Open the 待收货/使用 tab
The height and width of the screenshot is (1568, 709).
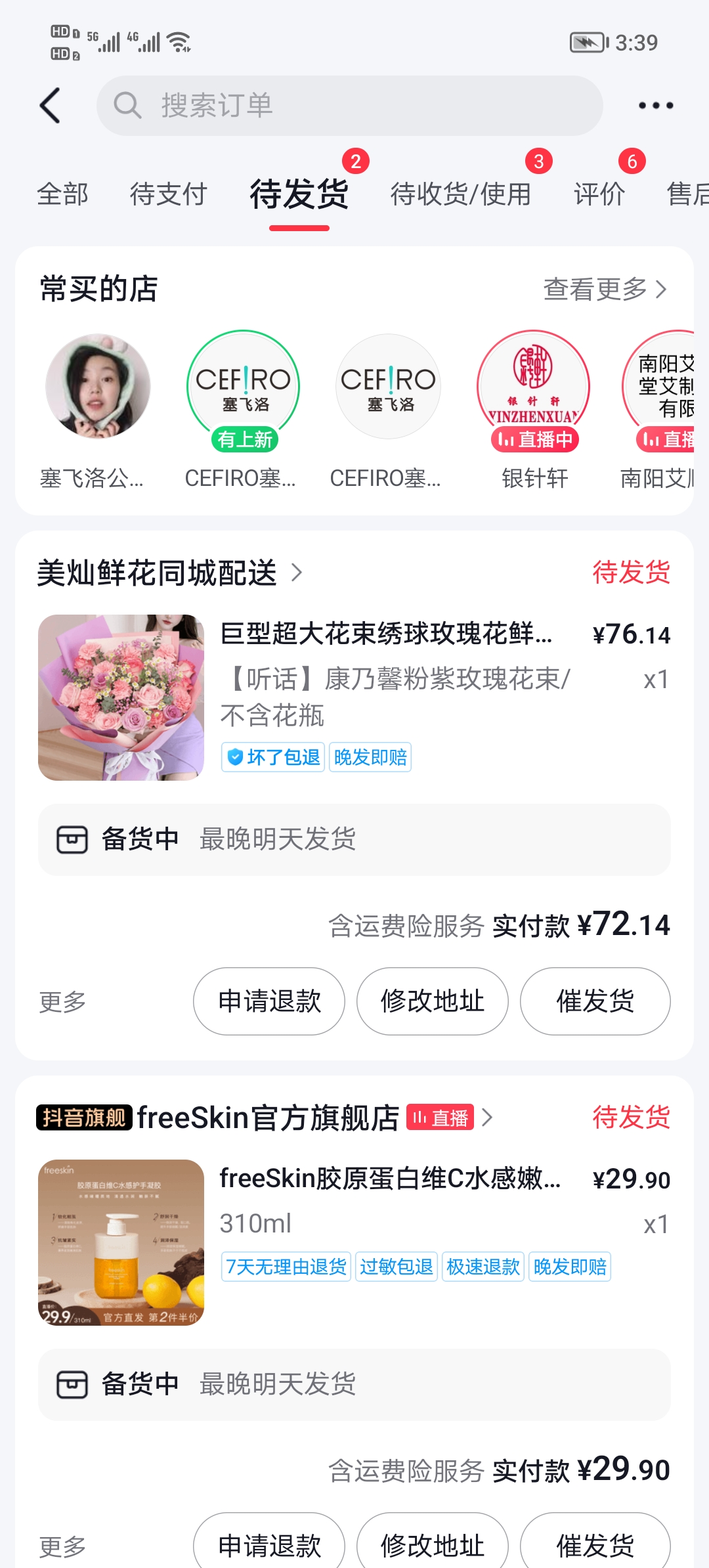[460, 194]
